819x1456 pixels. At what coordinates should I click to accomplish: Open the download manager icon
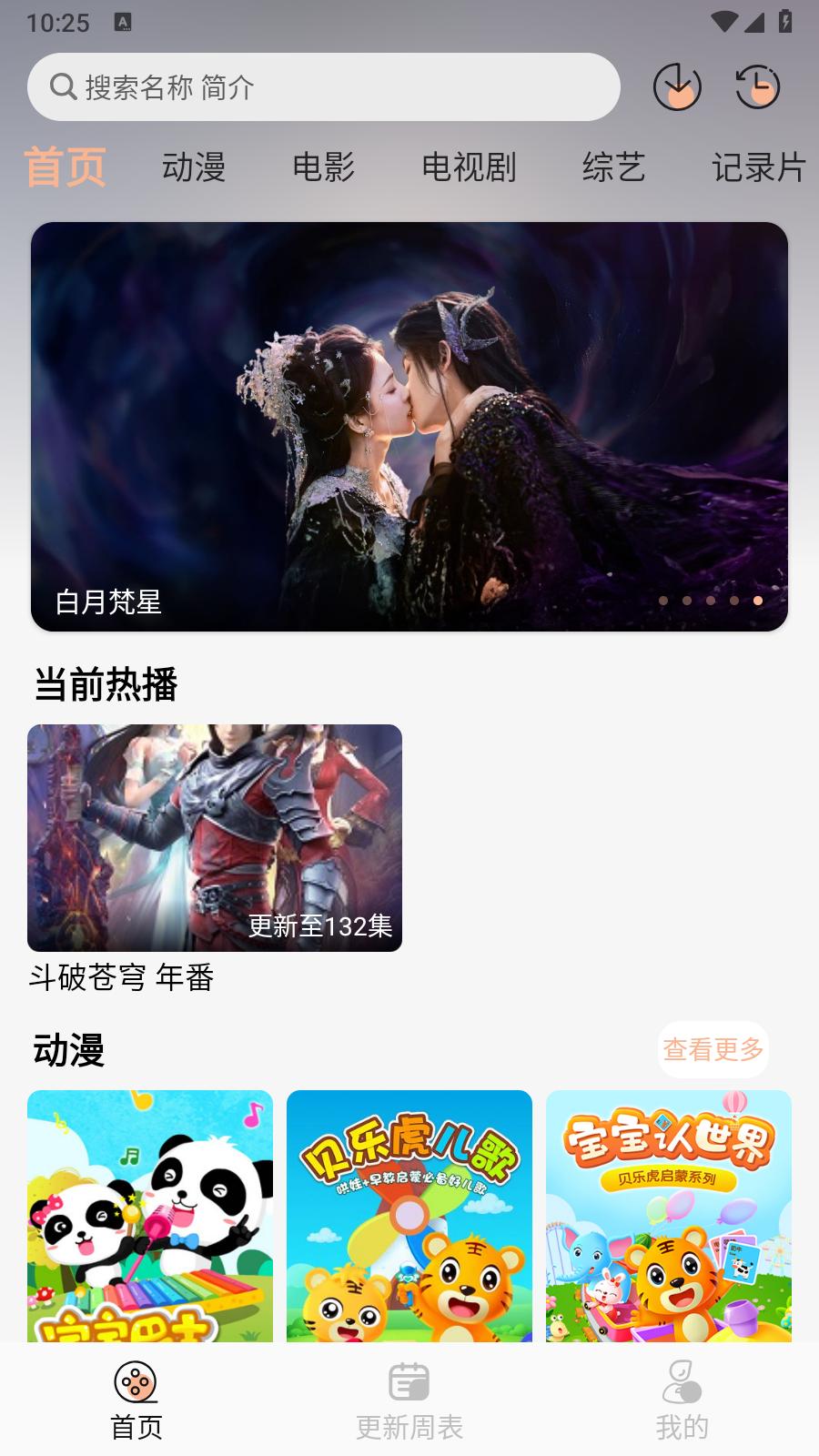click(x=678, y=87)
